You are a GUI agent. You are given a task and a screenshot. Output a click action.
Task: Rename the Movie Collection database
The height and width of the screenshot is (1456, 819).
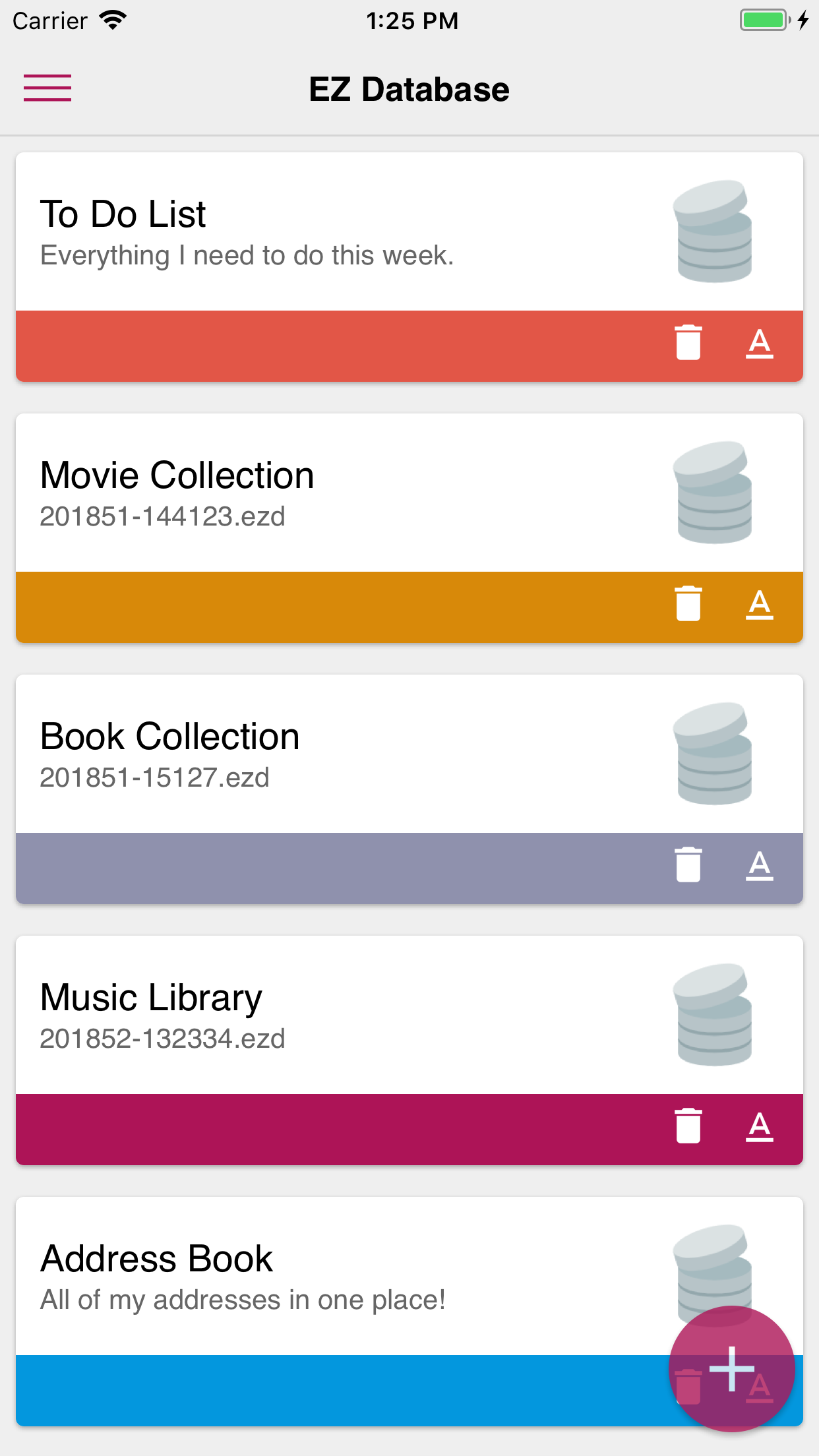(x=759, y=604)
